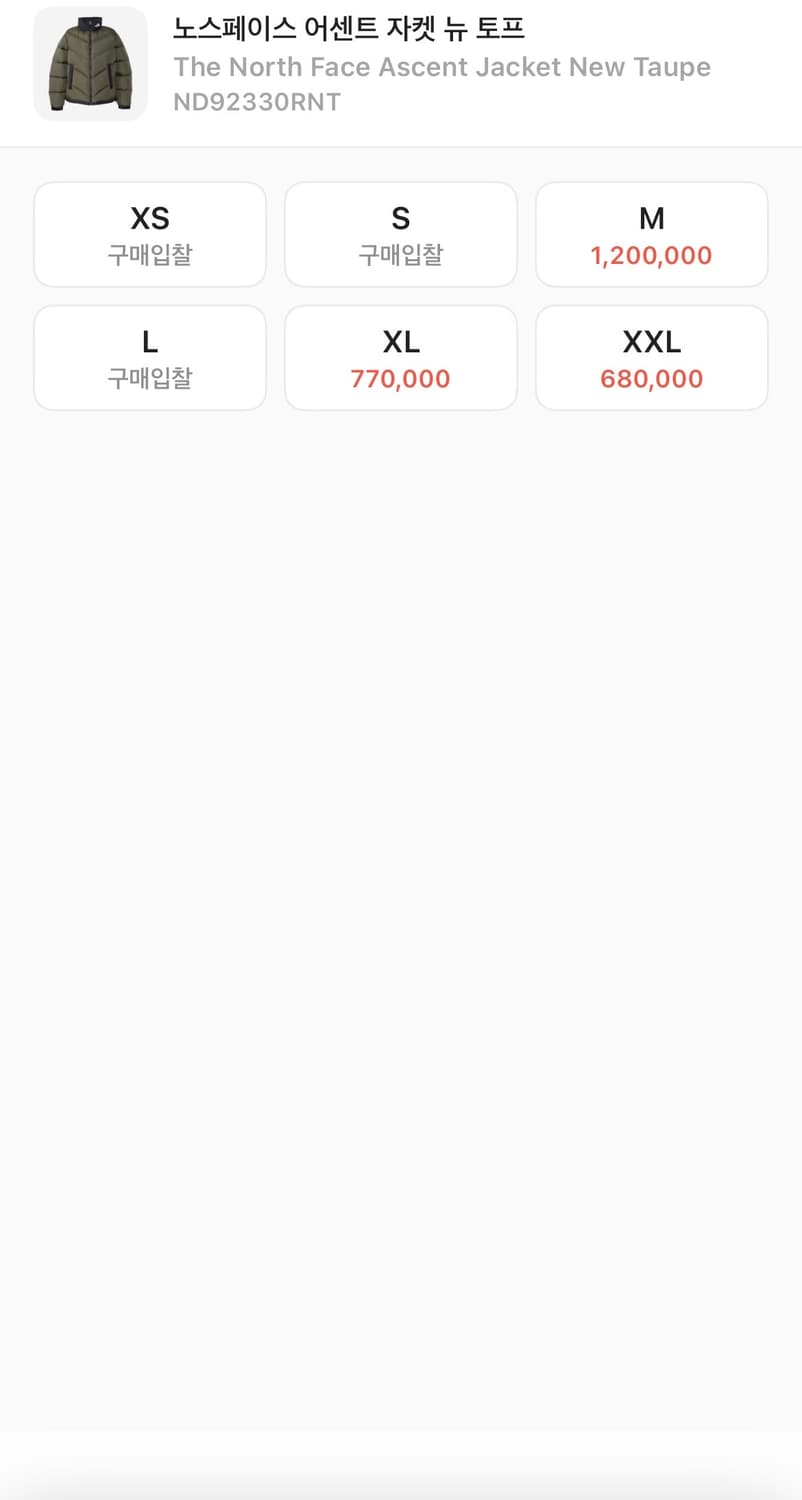Pick size XL priced 770,000
The image size is (802, 1500).
click(x=400, y=357)
